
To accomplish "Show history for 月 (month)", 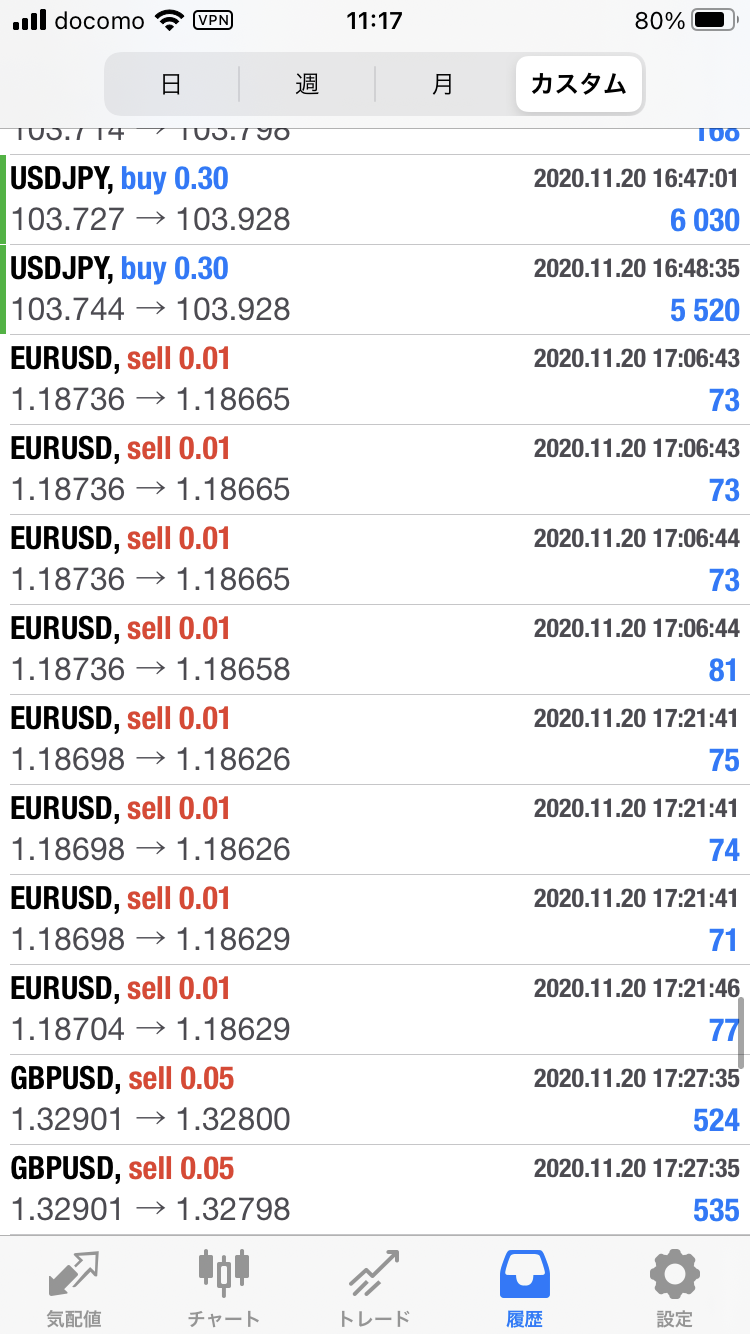I will click(x=443, y=84).
